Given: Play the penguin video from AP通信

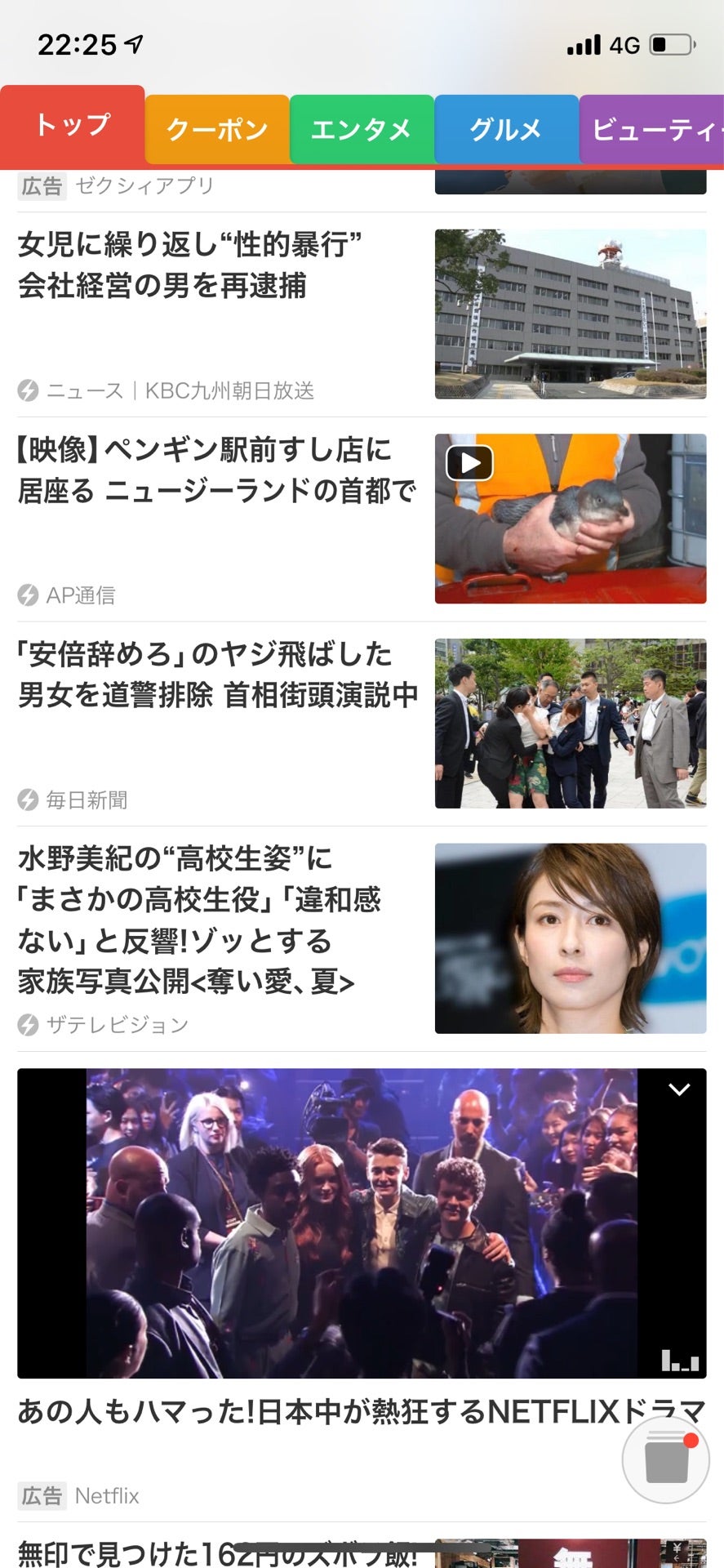Looking at the screenshot, I should [470, 462].
